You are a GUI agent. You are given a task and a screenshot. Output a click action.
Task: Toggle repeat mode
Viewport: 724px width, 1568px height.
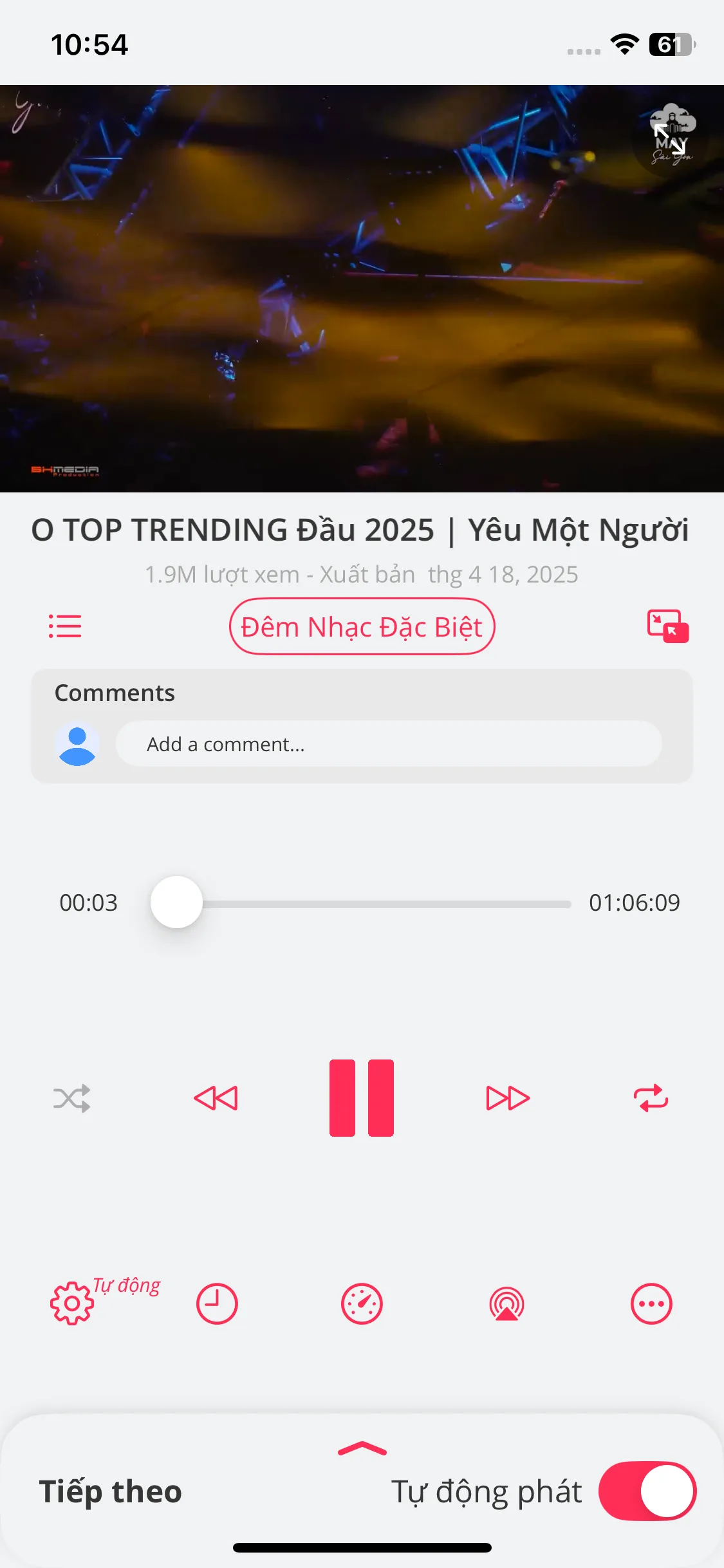(x=651, y=1098)
